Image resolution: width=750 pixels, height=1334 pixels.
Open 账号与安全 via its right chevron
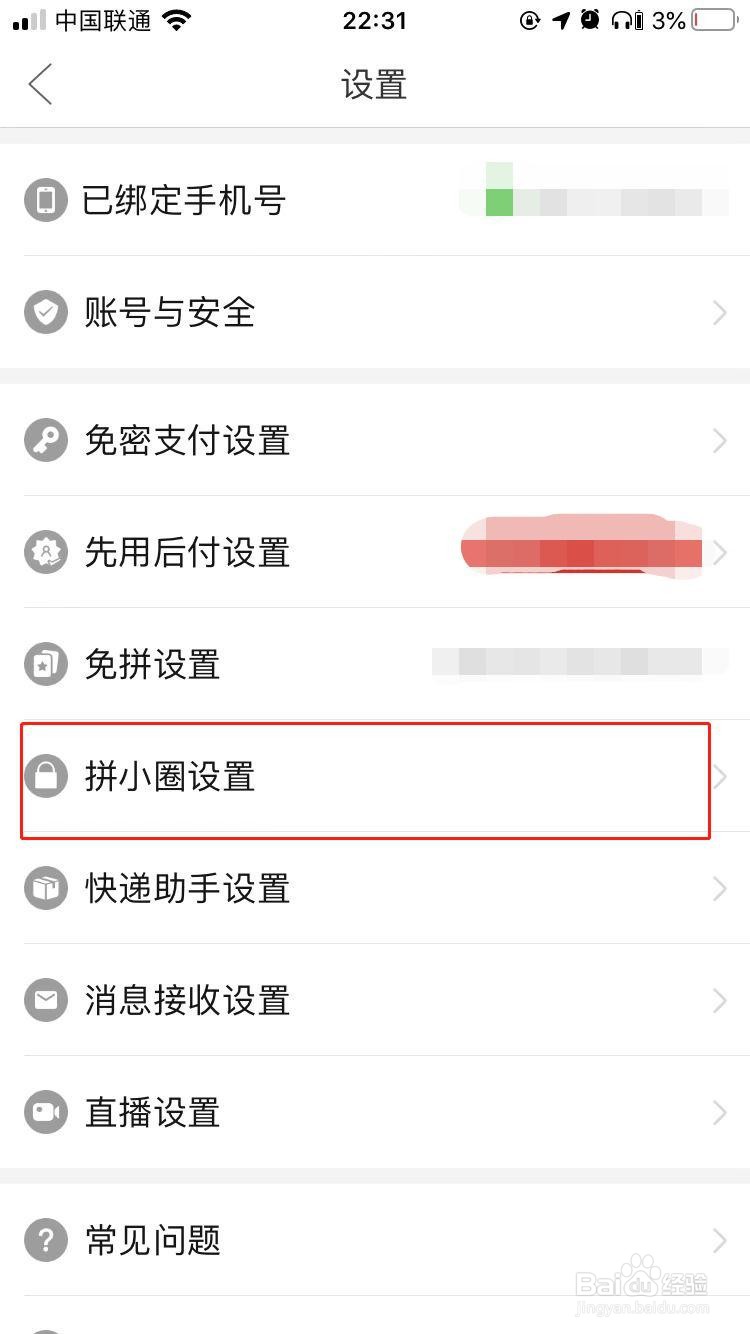pos(720,312)
